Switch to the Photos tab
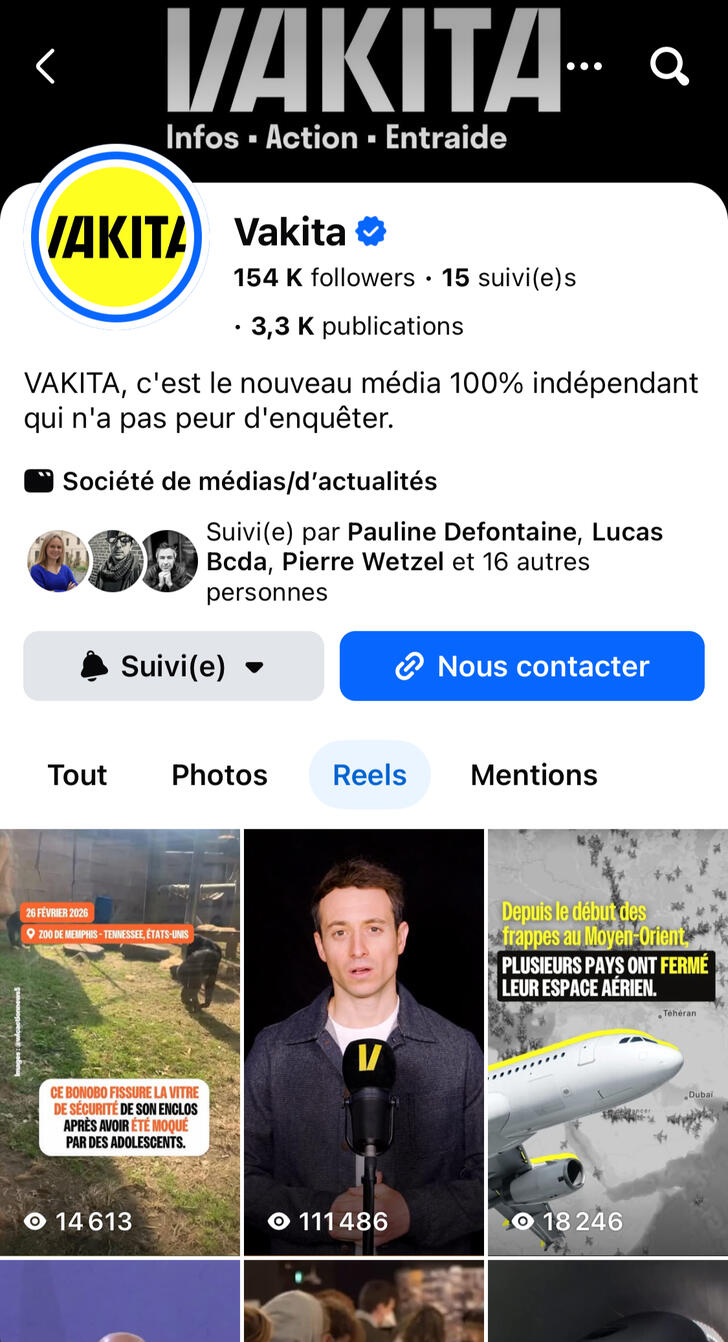728x1342 pixels. pos(218,774)
